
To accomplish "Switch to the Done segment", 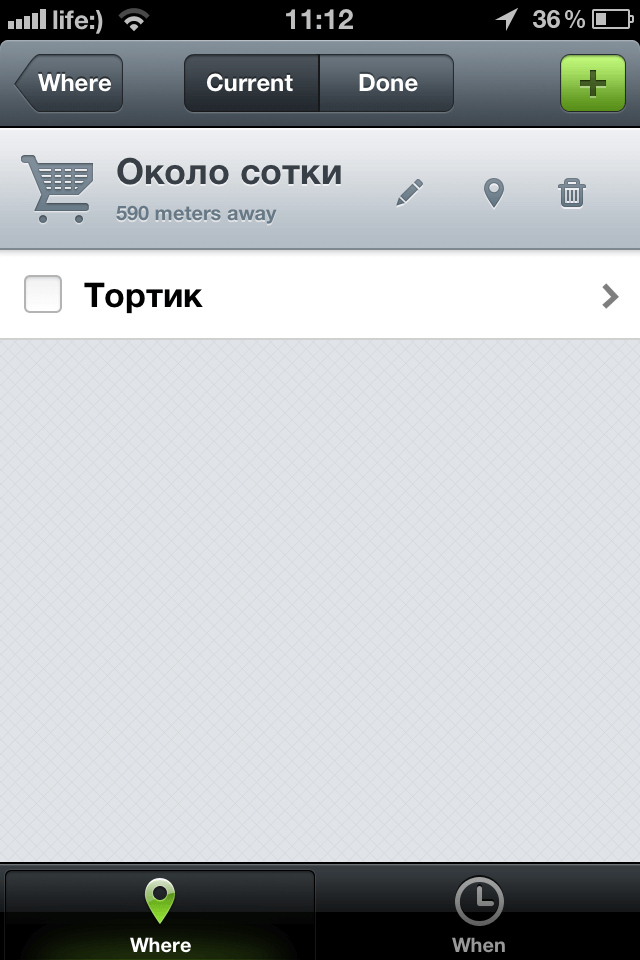I will pyautogui.click(x=388, y=83).
